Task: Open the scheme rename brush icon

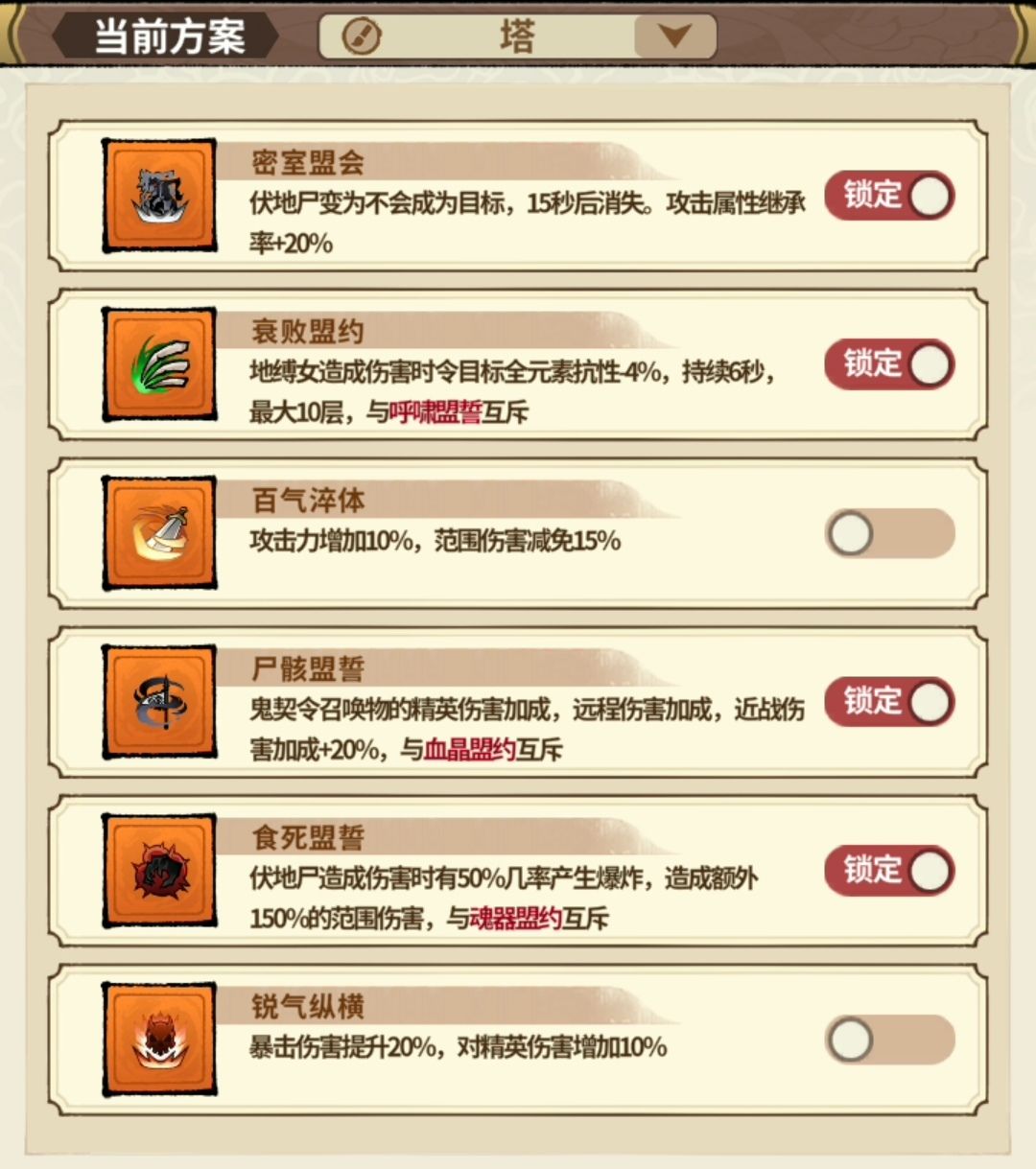Action: (x=360, y=35)
